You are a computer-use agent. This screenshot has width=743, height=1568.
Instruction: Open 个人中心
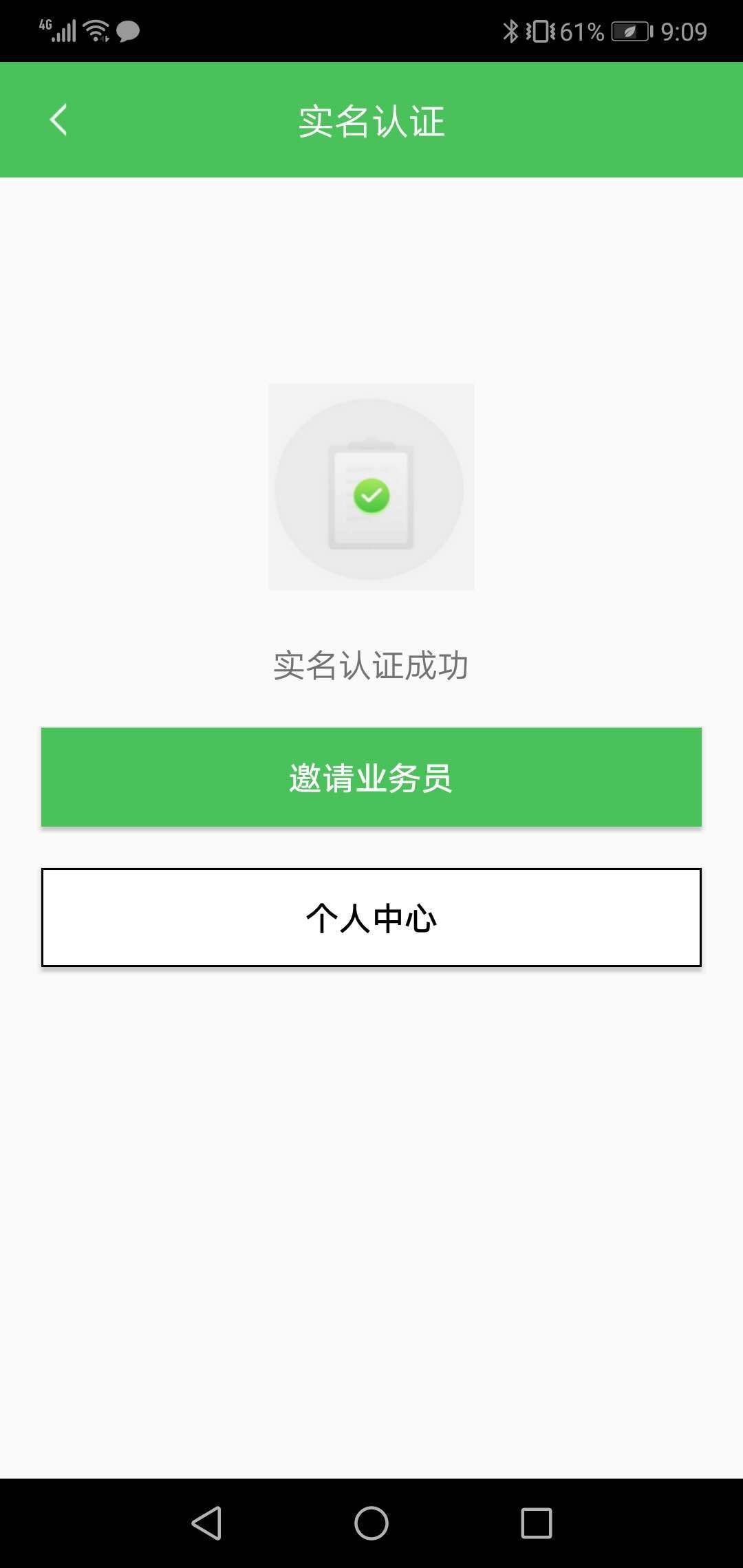(371, 917)
